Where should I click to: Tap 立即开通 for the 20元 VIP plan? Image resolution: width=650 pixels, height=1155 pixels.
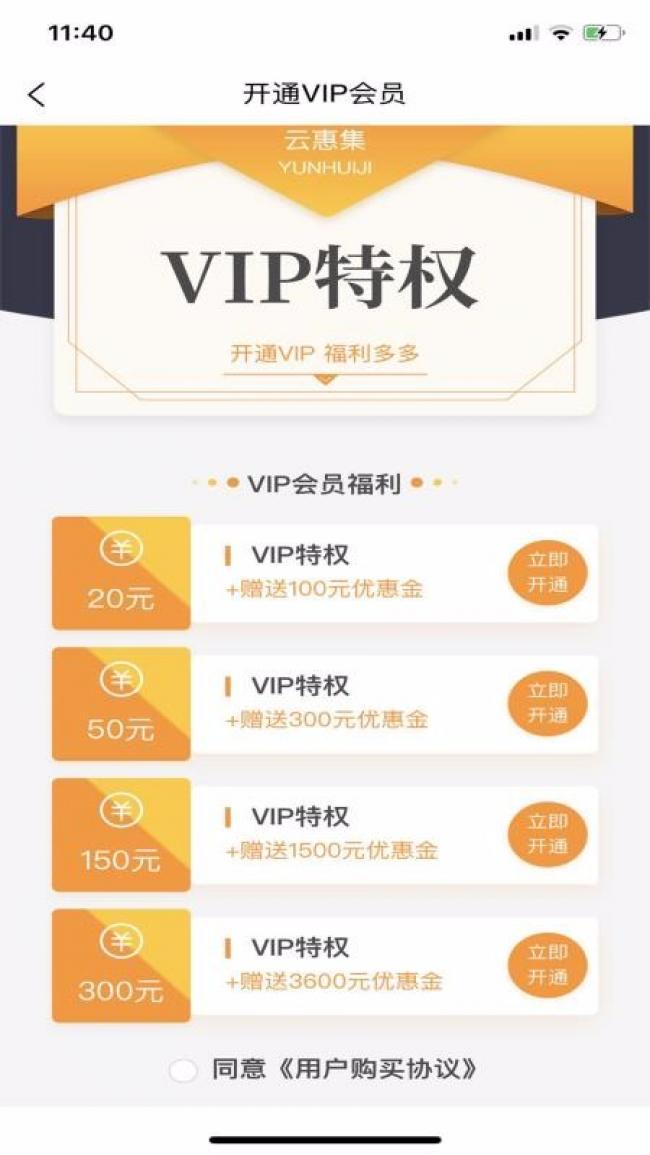[x=548, y=573]
